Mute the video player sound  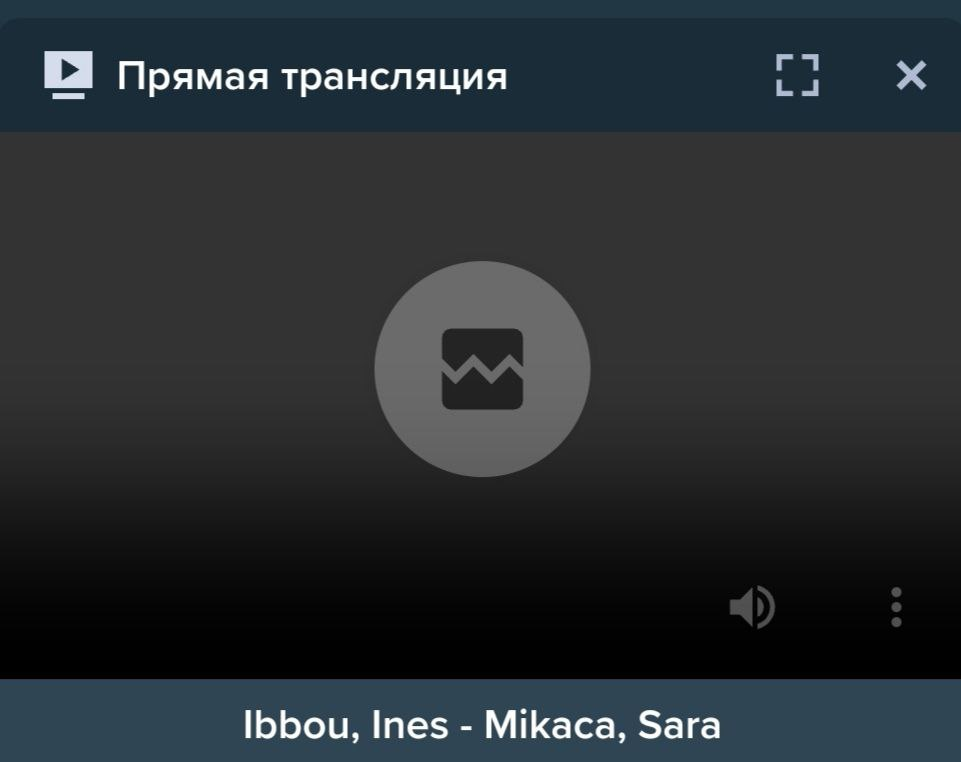(x=752, y=607)
